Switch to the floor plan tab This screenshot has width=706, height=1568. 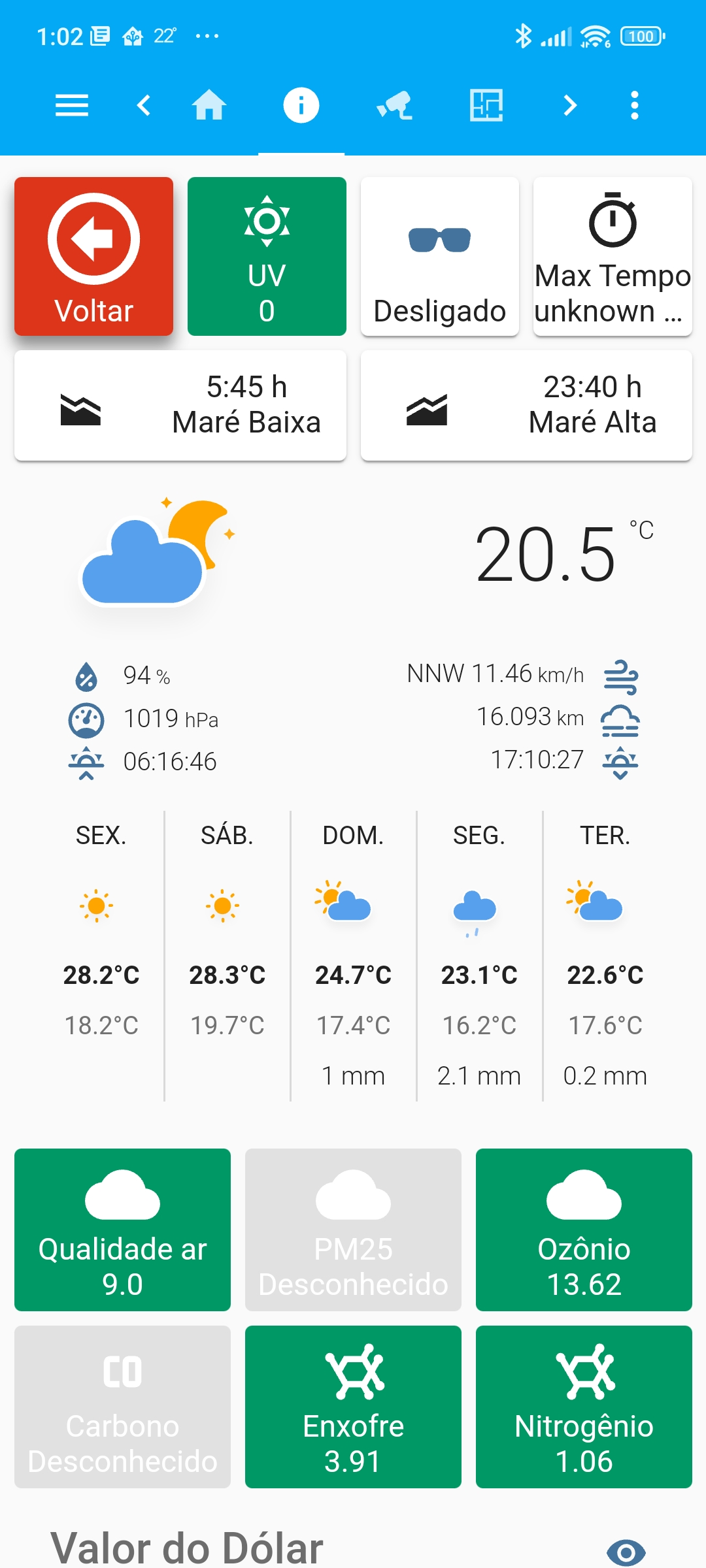click(486, 105)
